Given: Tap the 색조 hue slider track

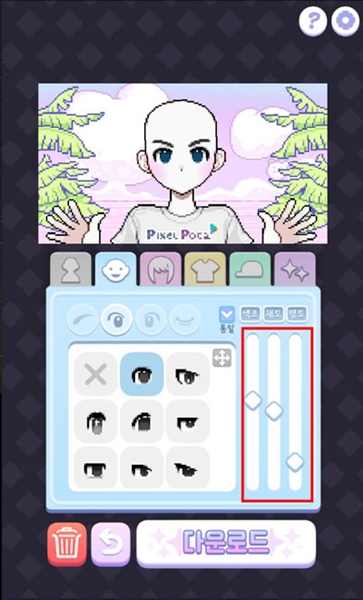Looking at the screenshot, I should point(252,411).
